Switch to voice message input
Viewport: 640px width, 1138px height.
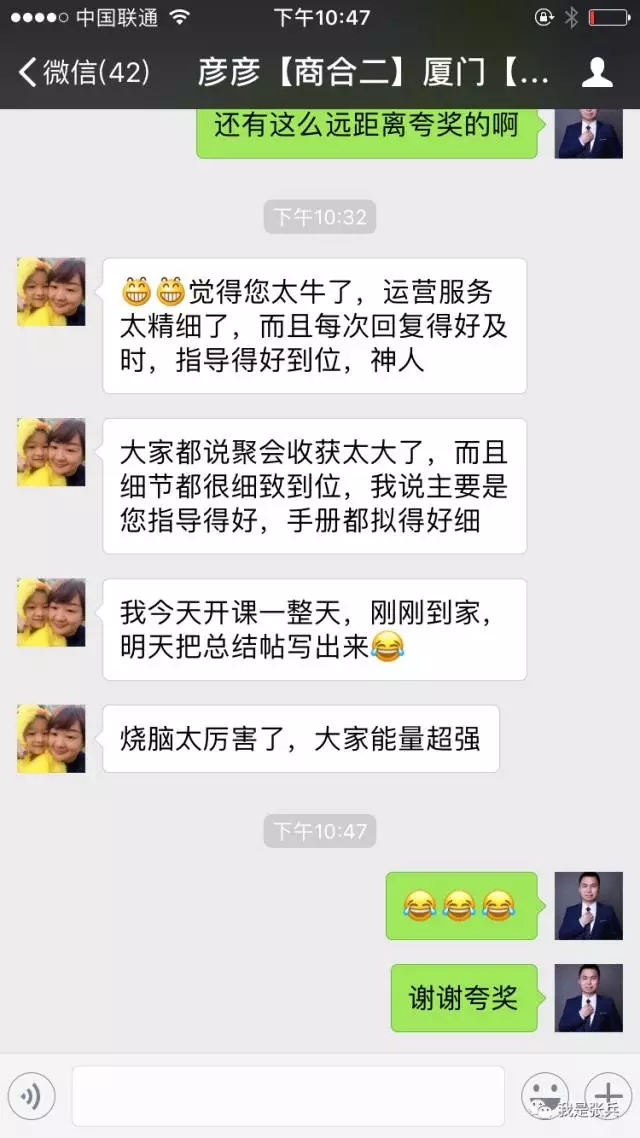(31, 1096)
